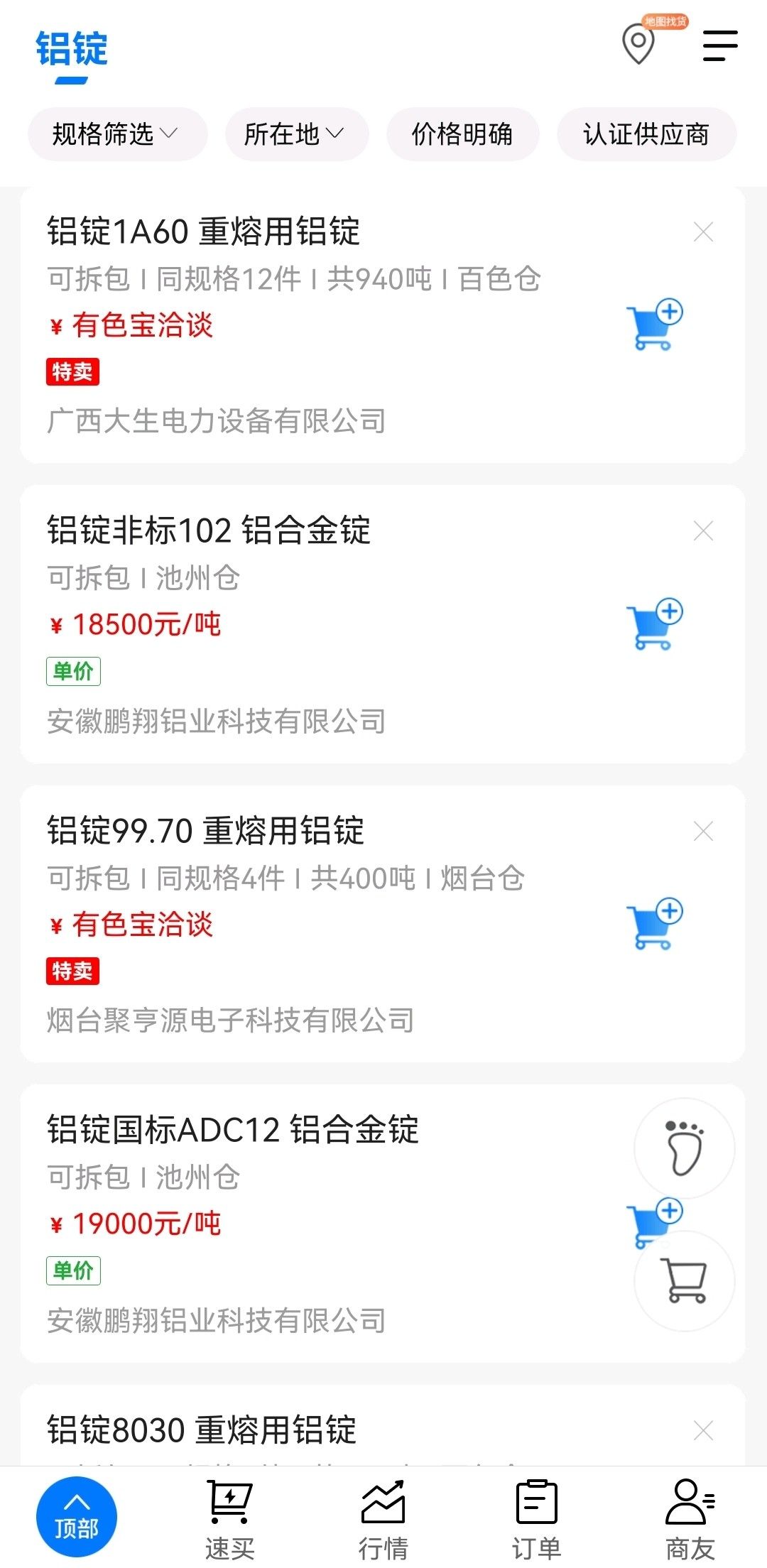Dismiss the 铝锭1A60 listing card
767x1568 pixels.
click(703, 232)
